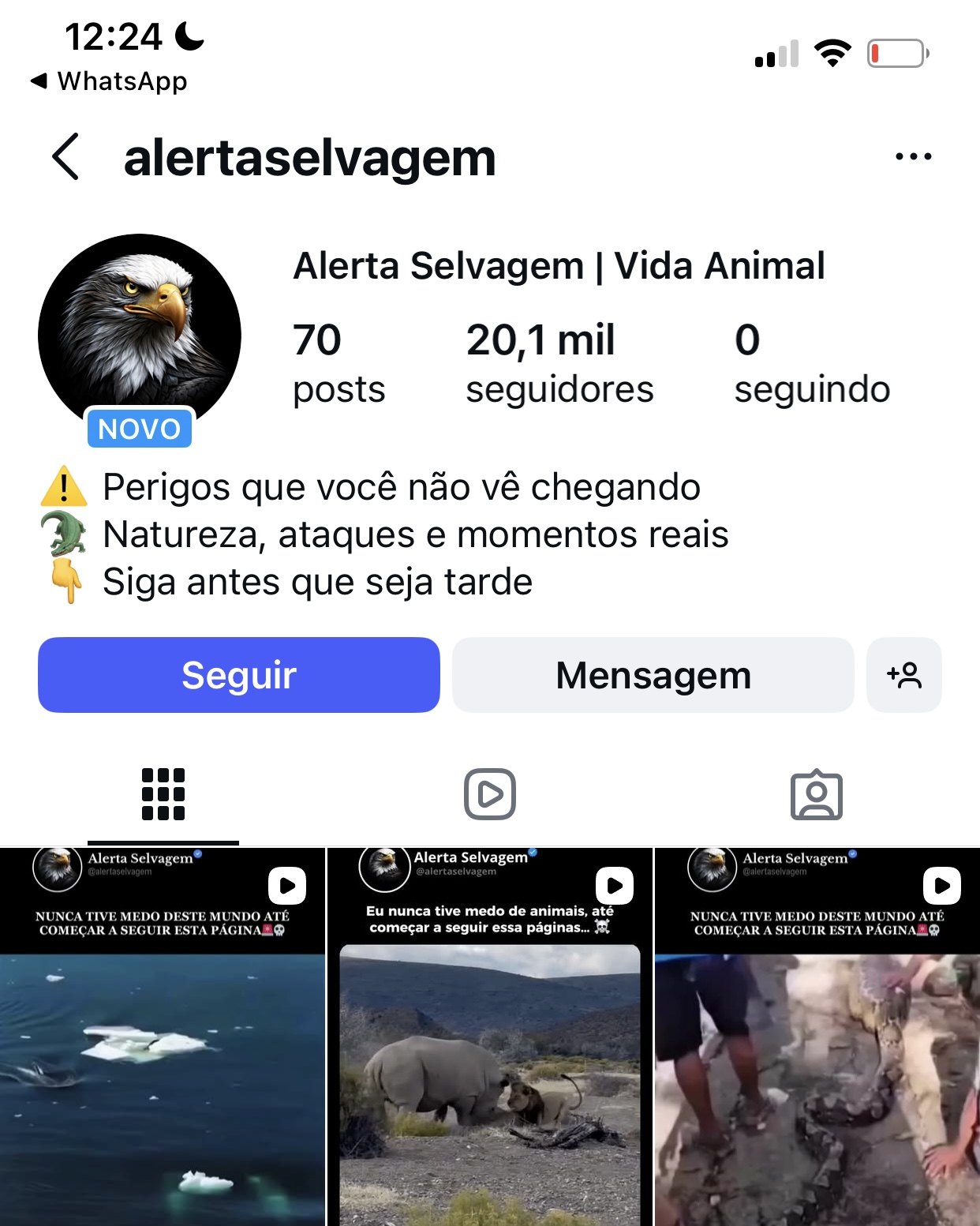
Task: Open the grid view tab icon
Action: tap(163, 795)
